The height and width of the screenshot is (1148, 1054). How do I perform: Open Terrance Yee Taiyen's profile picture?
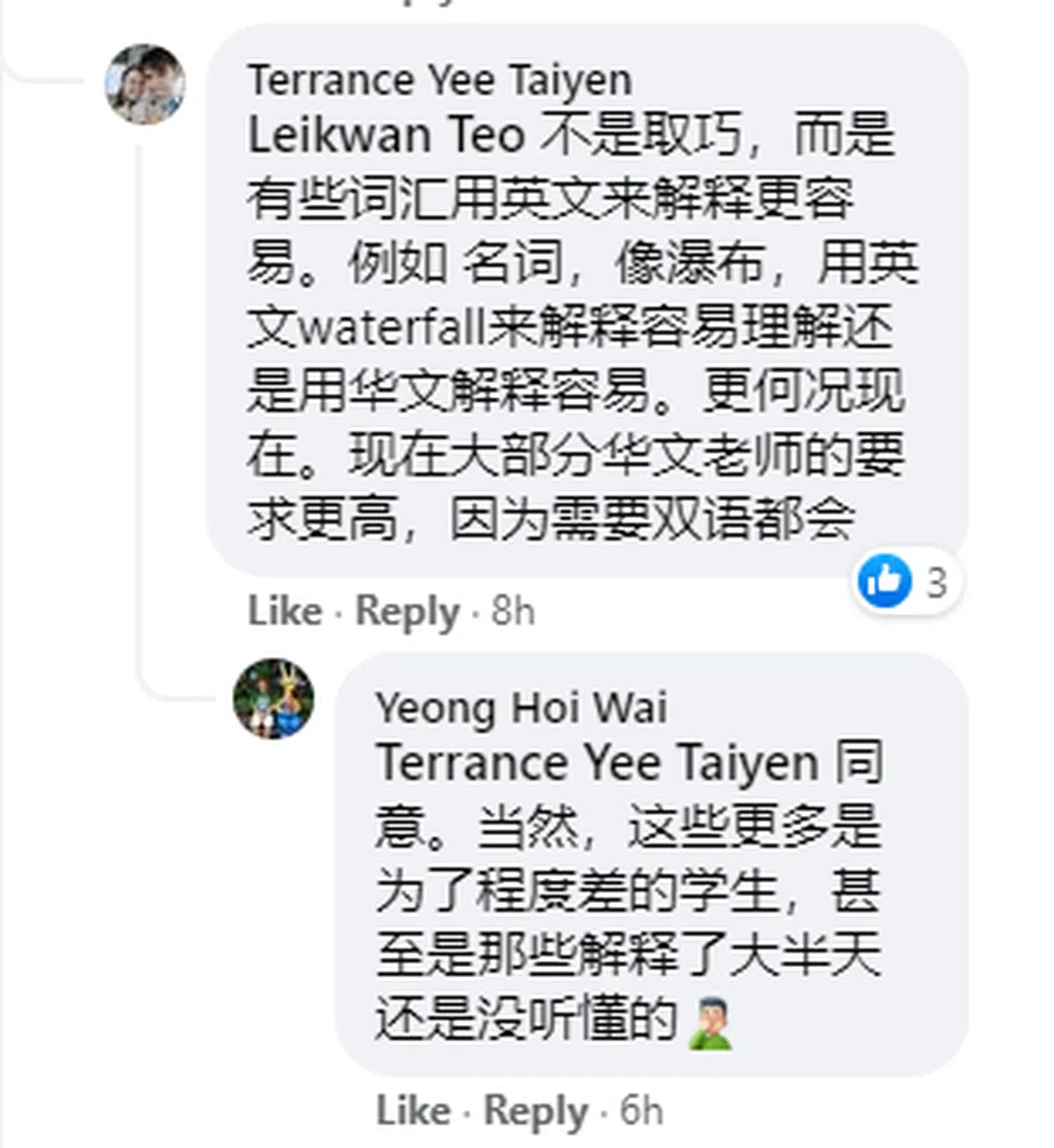145,83
